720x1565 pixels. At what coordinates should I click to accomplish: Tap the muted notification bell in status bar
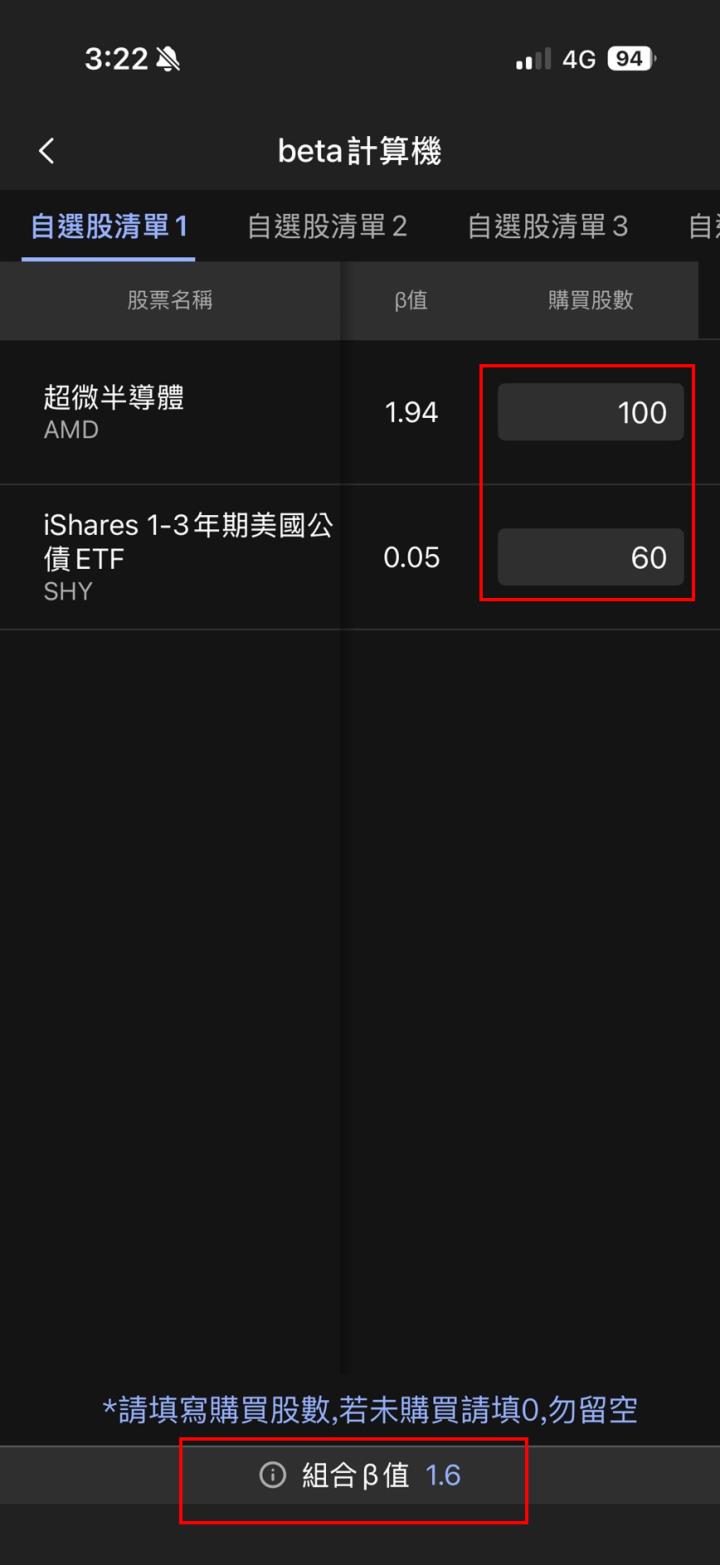166,58
